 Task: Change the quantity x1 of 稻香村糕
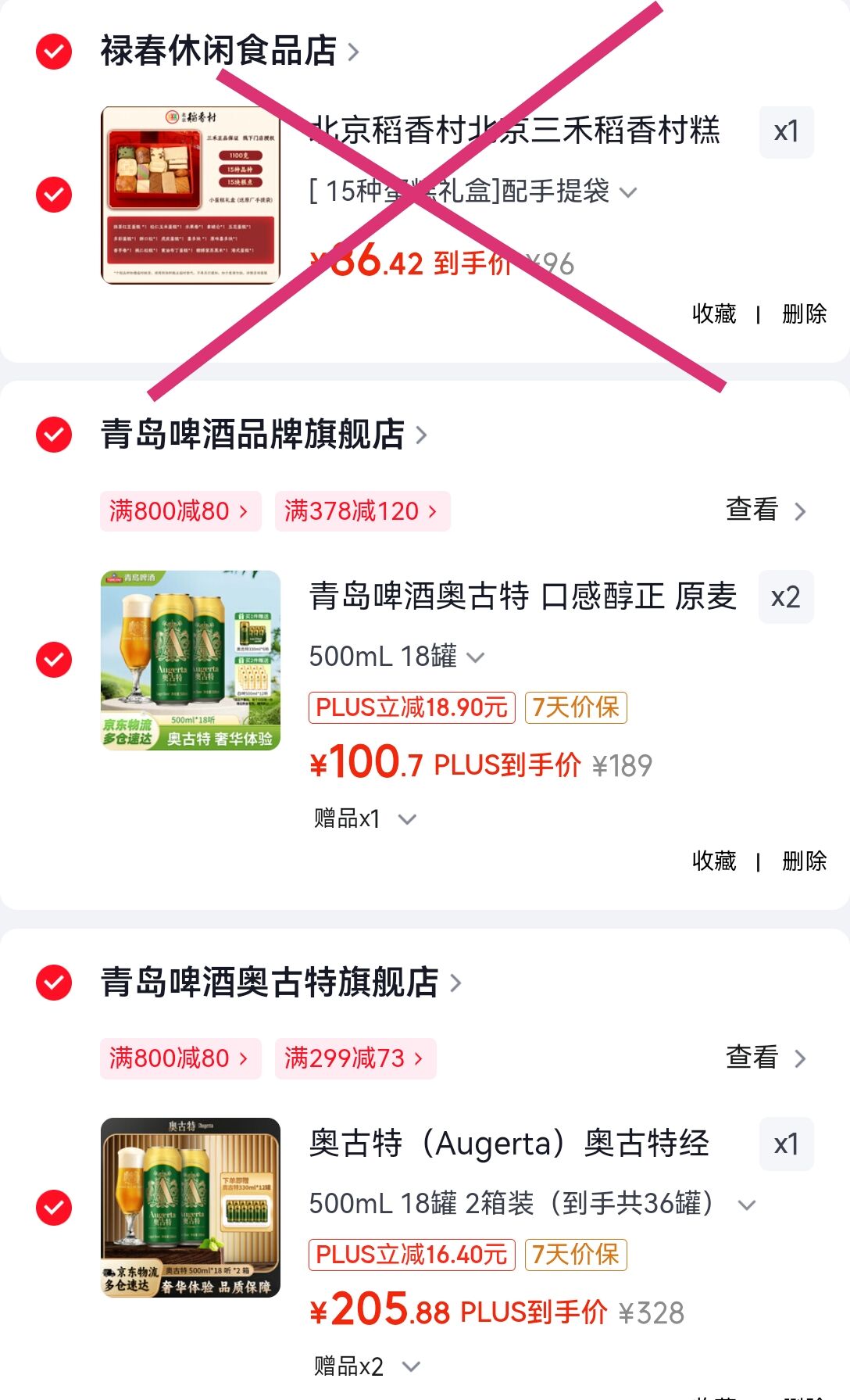coord(786,131)
